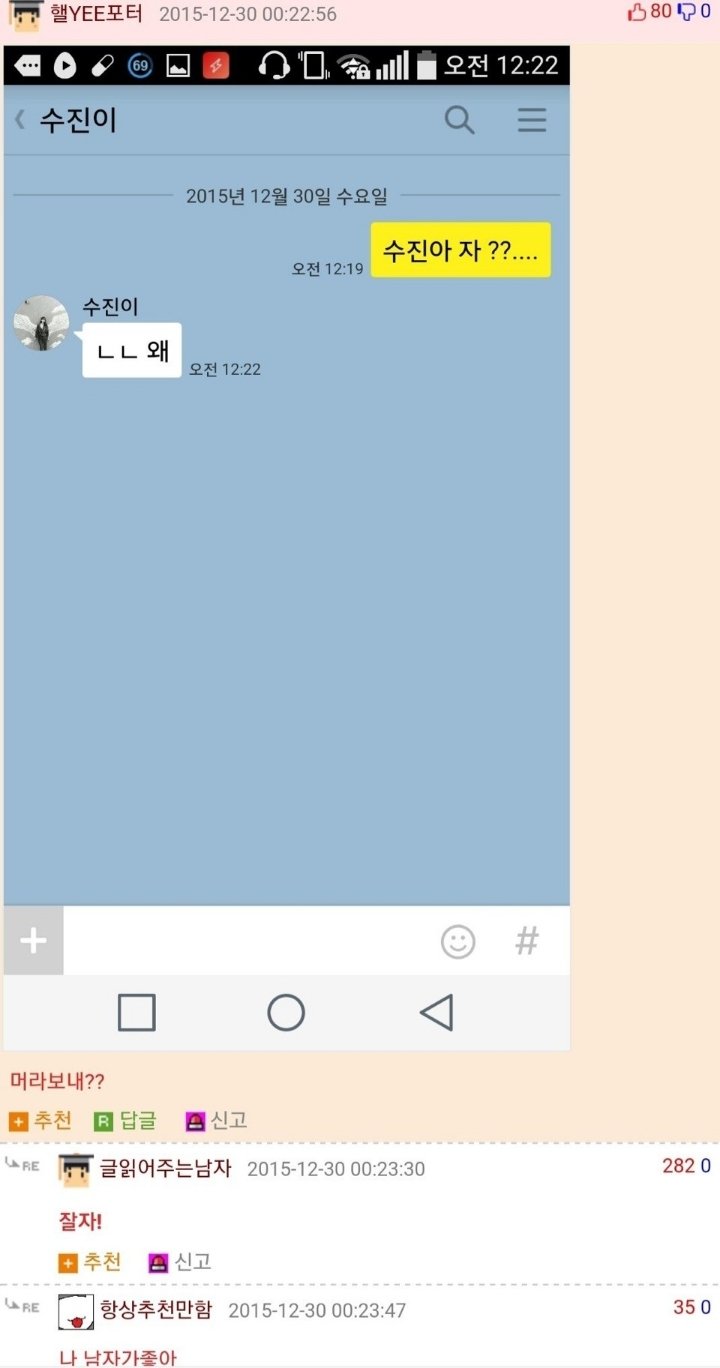This screenshot has width=720, height=1368.
Task: Open the profile of 핼YEE포터
Action: coord(97,14)
